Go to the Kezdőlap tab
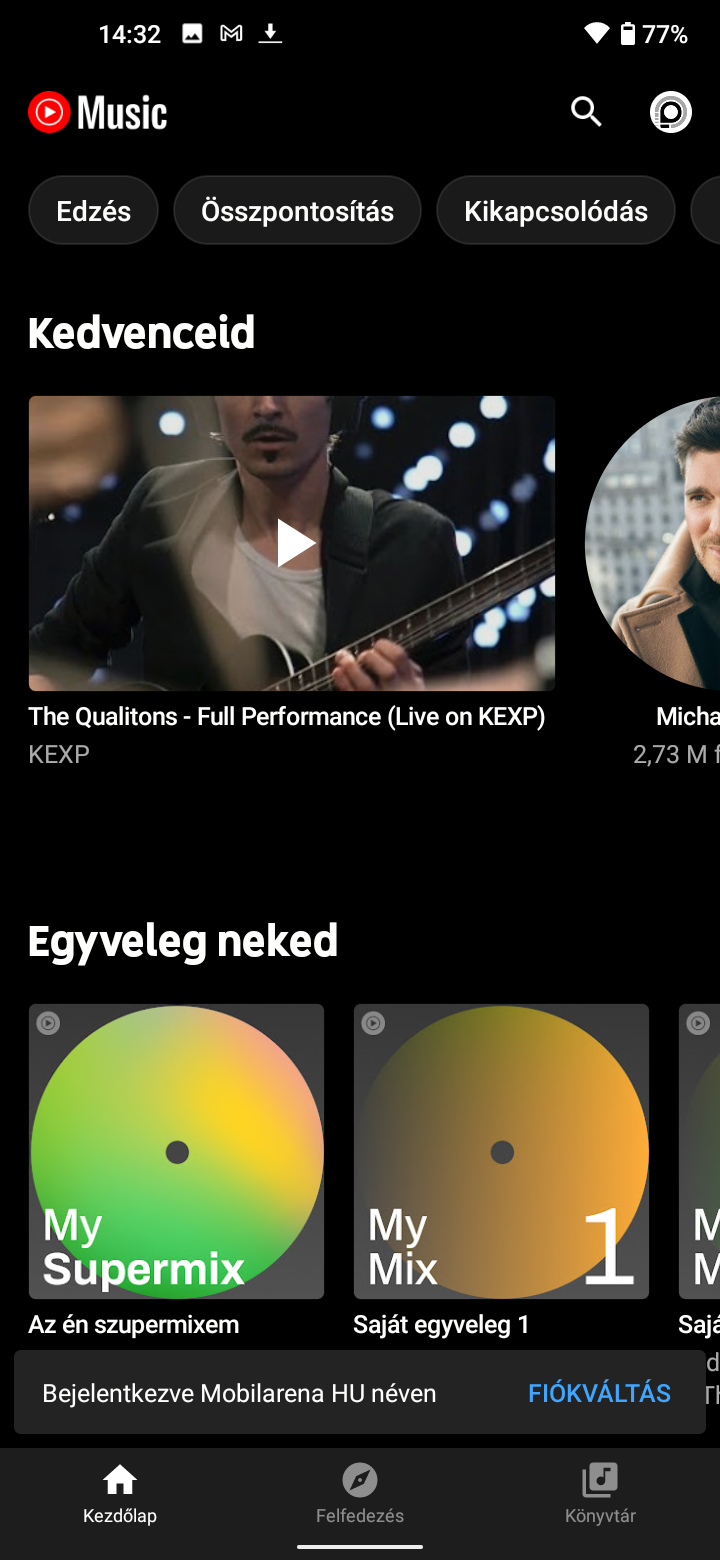The width and height of the screenshot is (720, 1560). point(120,1495)
